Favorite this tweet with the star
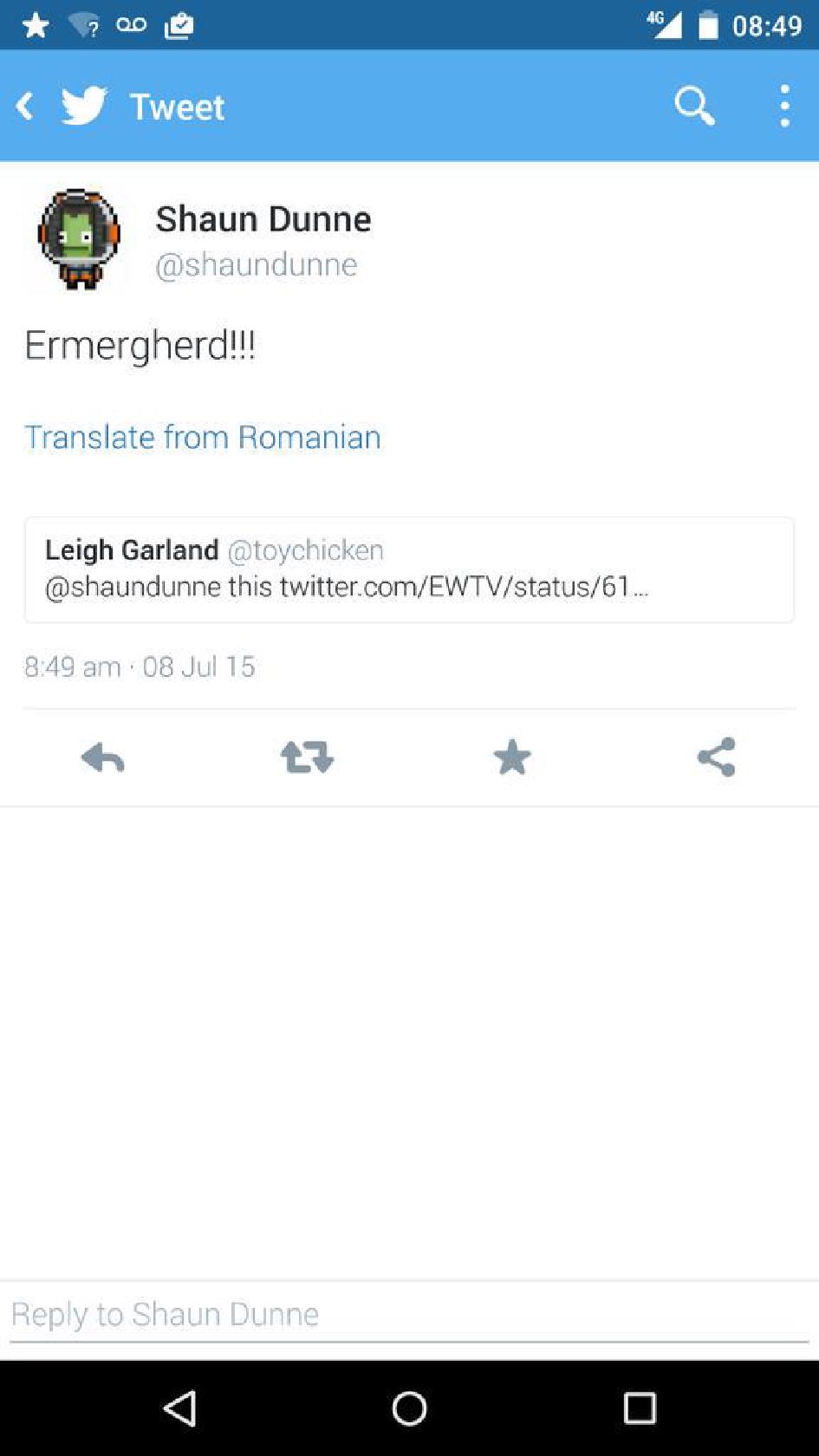Image resolution: width=819 pixels, height=1456 pixels. click(511, 758)
